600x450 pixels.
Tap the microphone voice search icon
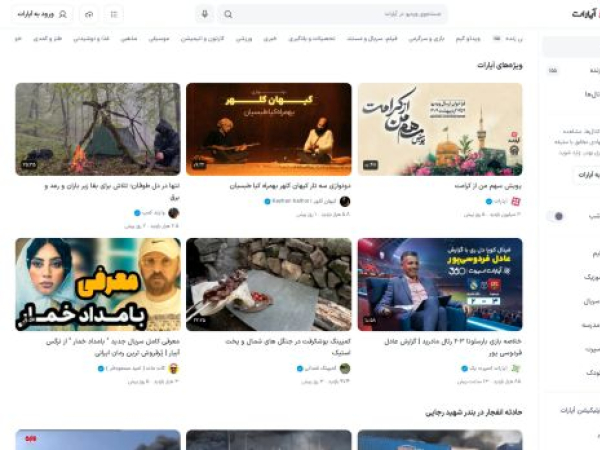click(204, 14)
